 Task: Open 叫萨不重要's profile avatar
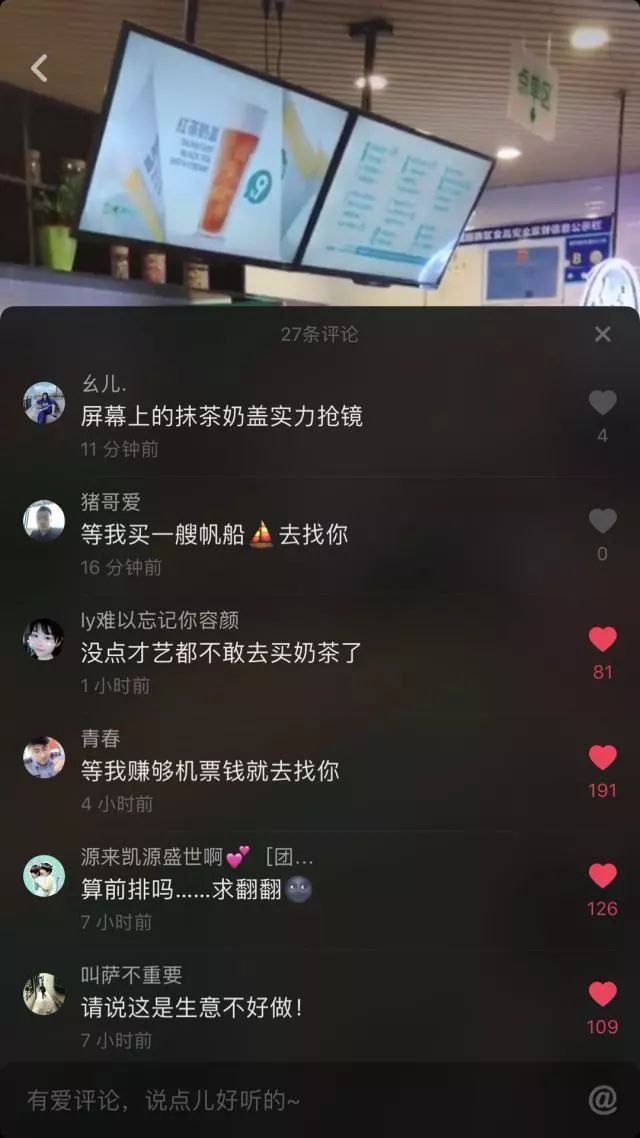click(x=44, y=994)
